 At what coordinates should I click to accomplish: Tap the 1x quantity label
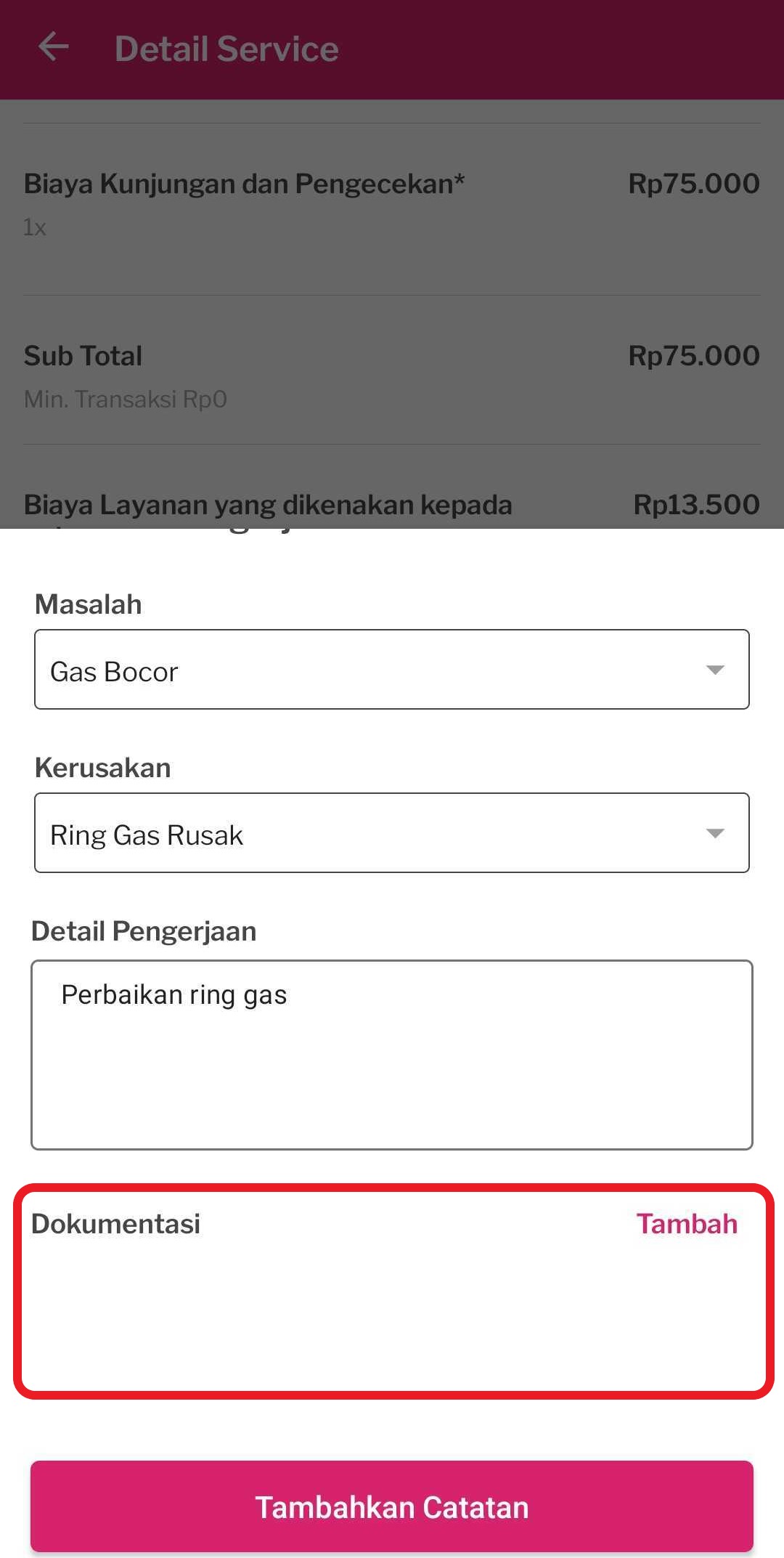coord(35,227)
